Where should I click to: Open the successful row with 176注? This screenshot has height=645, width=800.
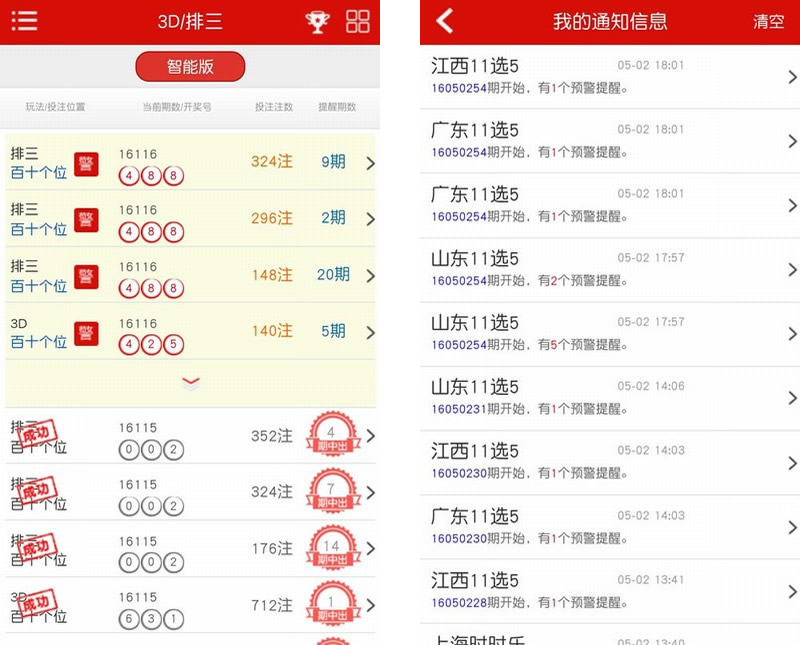click(x=190, y=549)
